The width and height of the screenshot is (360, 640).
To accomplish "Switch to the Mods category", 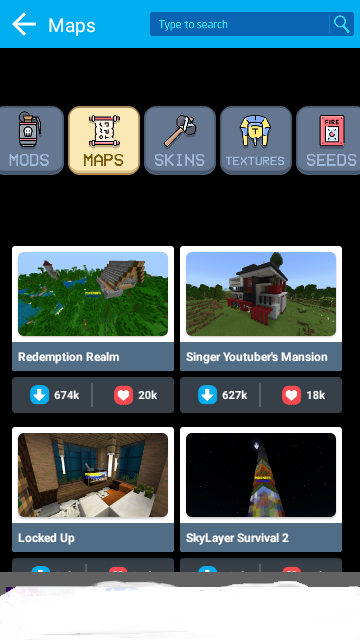I will [x=30, y=141].
